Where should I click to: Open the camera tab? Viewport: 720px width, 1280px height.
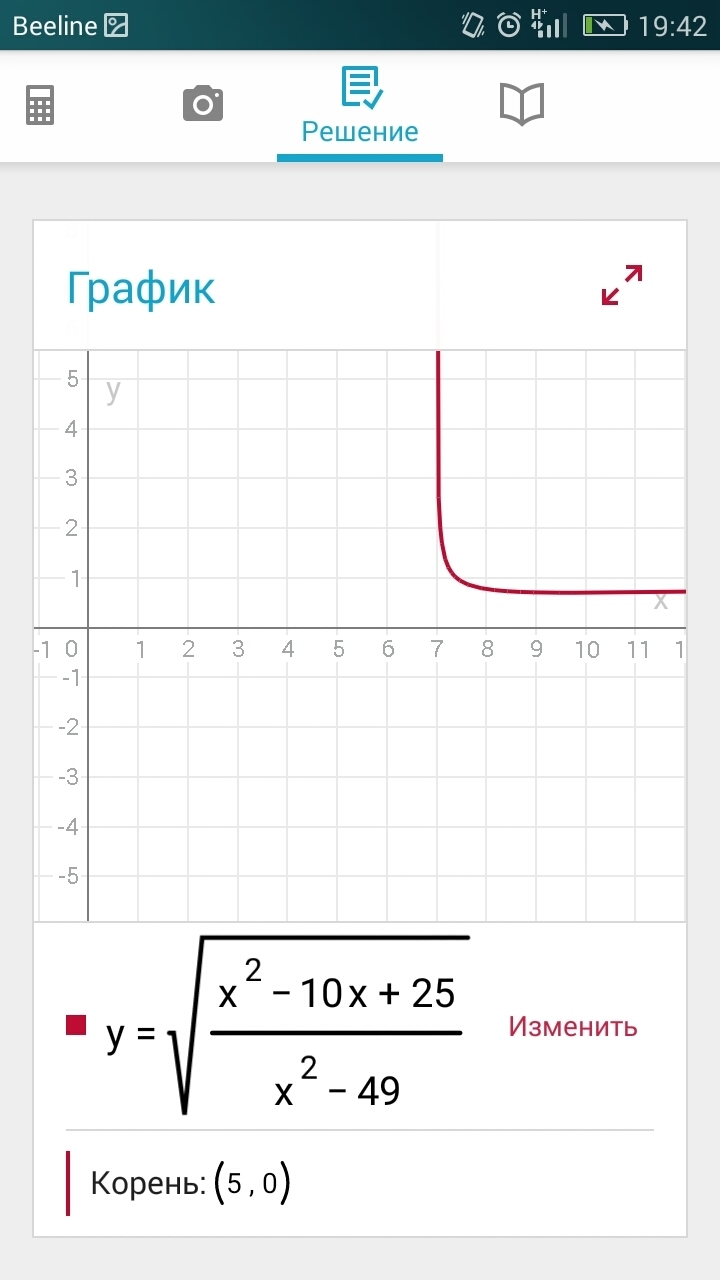coord(203,104)
